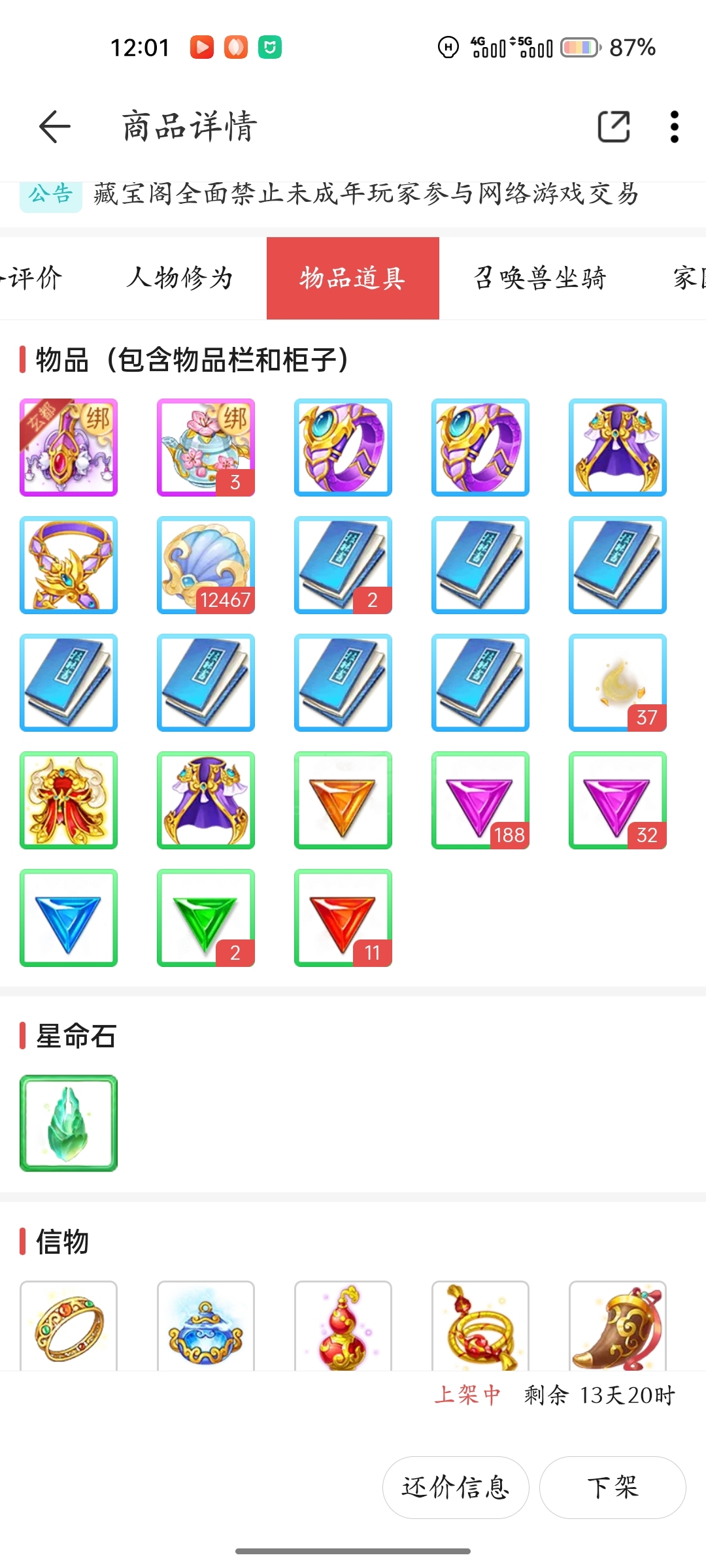
Task: View the blue book with count 2
Action: (x=343, y=565)
